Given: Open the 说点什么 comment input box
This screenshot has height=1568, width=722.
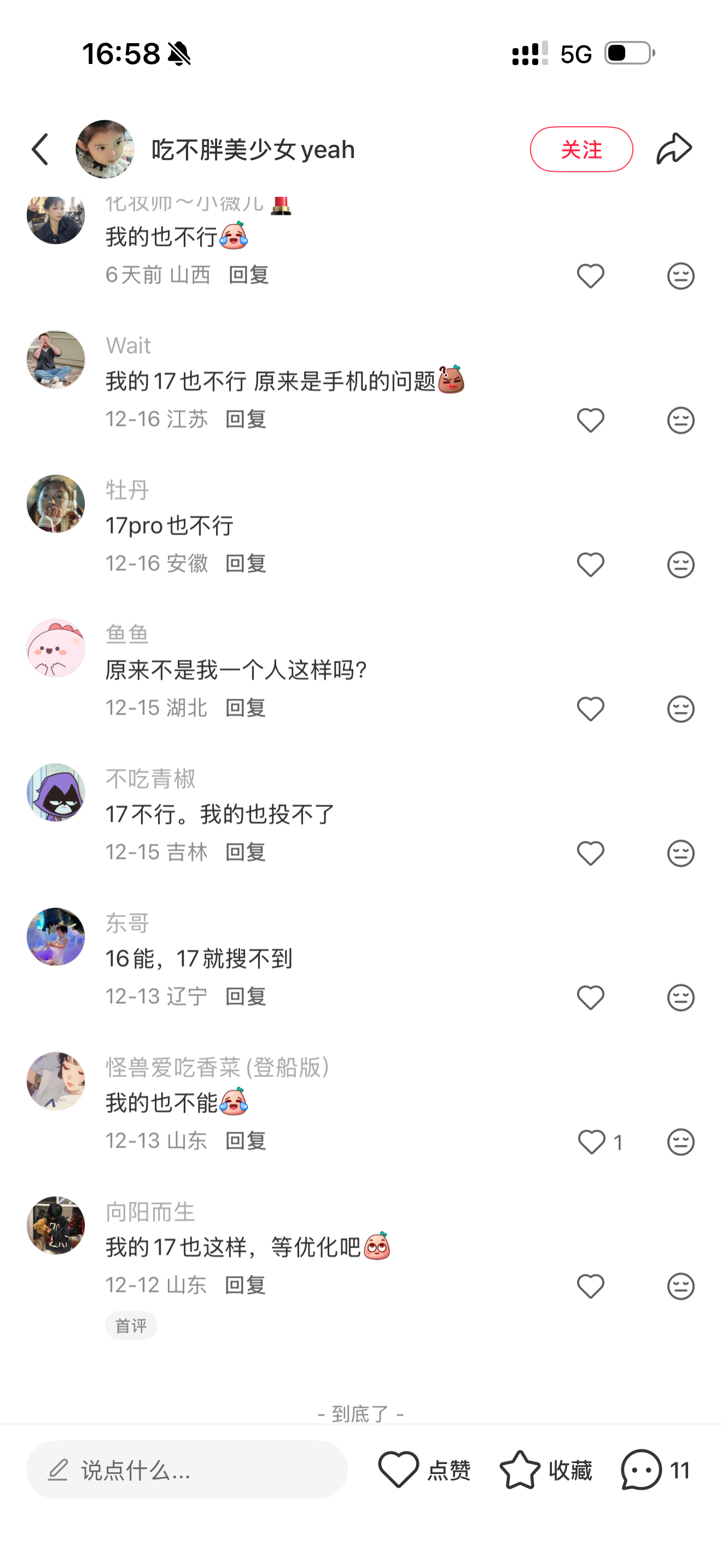Looking at the screenshot, I should coord(187,1470).
